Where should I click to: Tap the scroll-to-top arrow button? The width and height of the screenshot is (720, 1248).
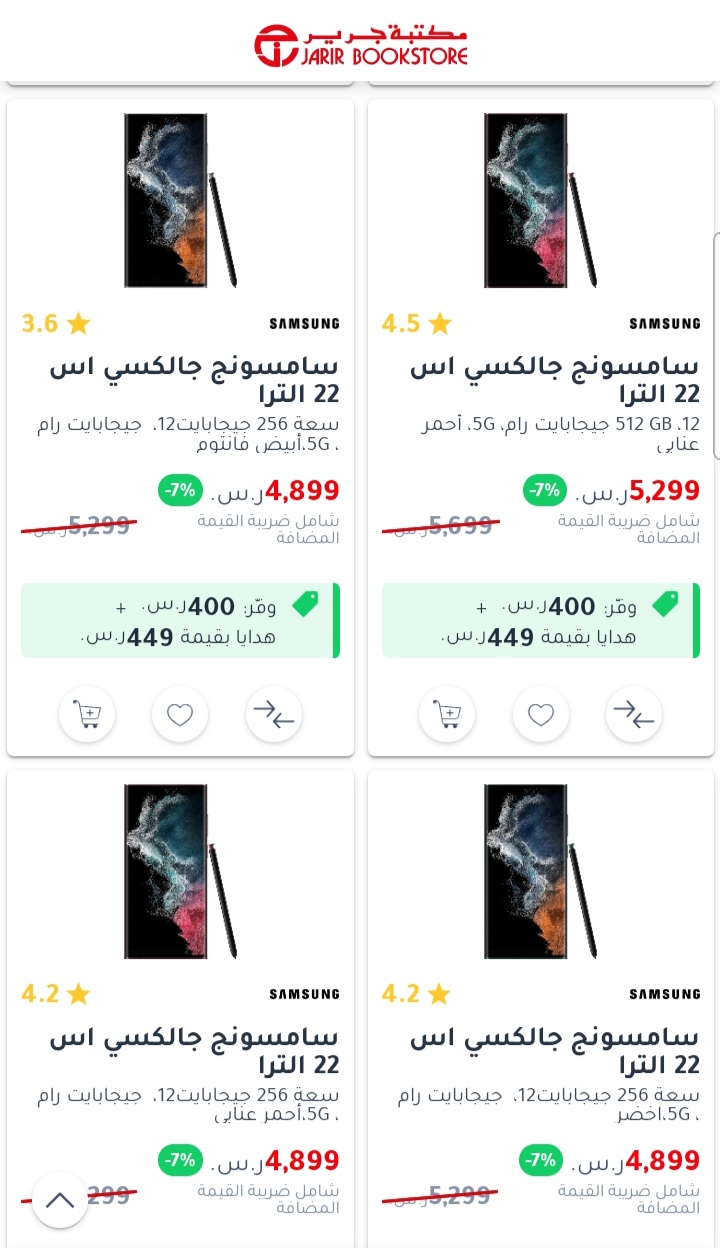pyautogui.click(x=60, y=1200)
